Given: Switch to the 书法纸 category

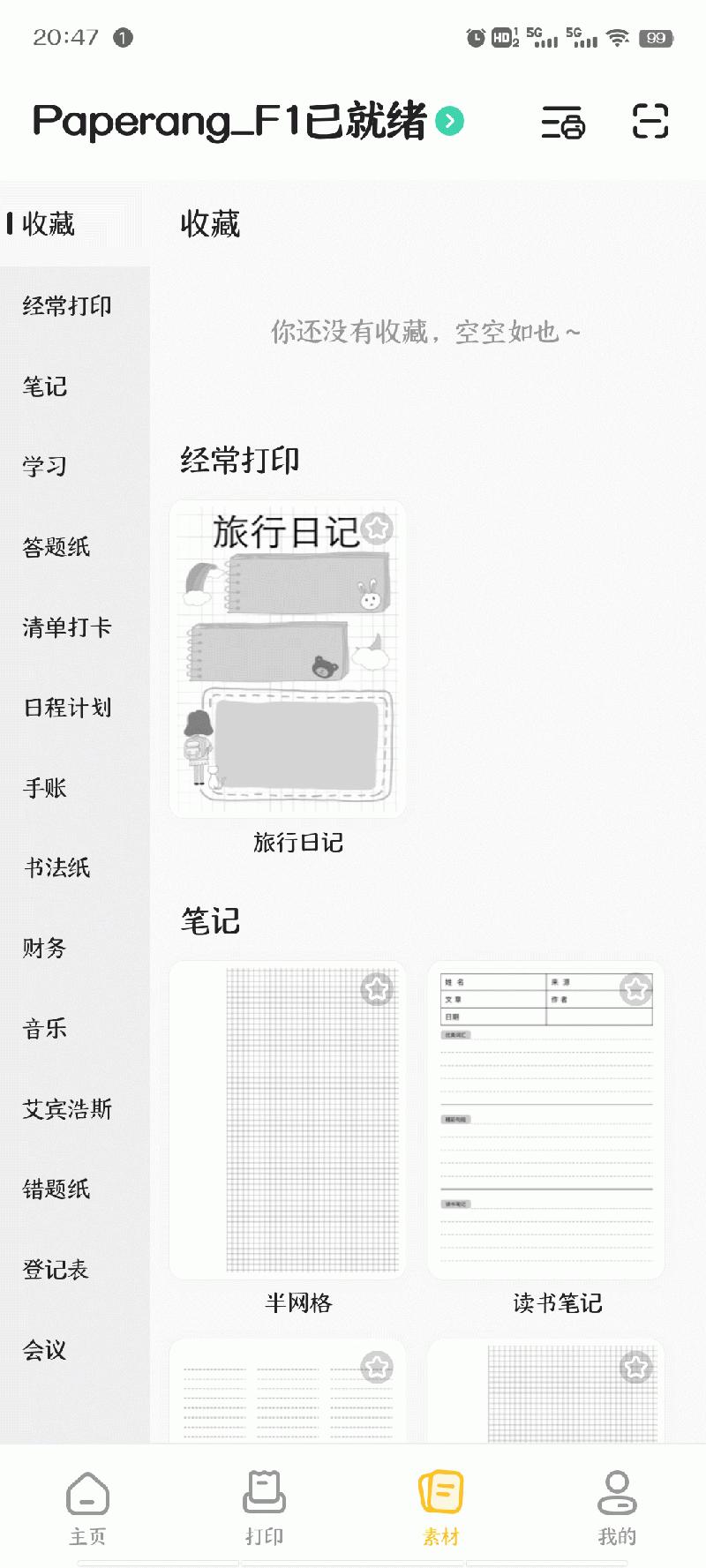Looking at the screenshot, I should [56, 868].
